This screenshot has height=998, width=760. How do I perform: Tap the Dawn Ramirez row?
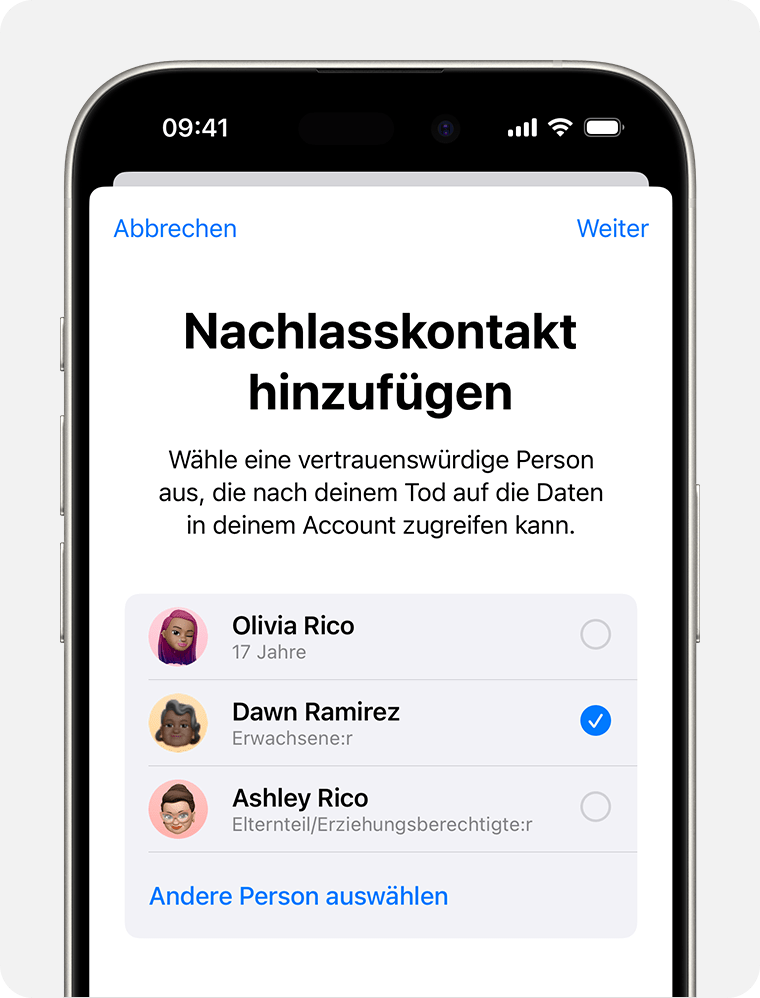380,722
